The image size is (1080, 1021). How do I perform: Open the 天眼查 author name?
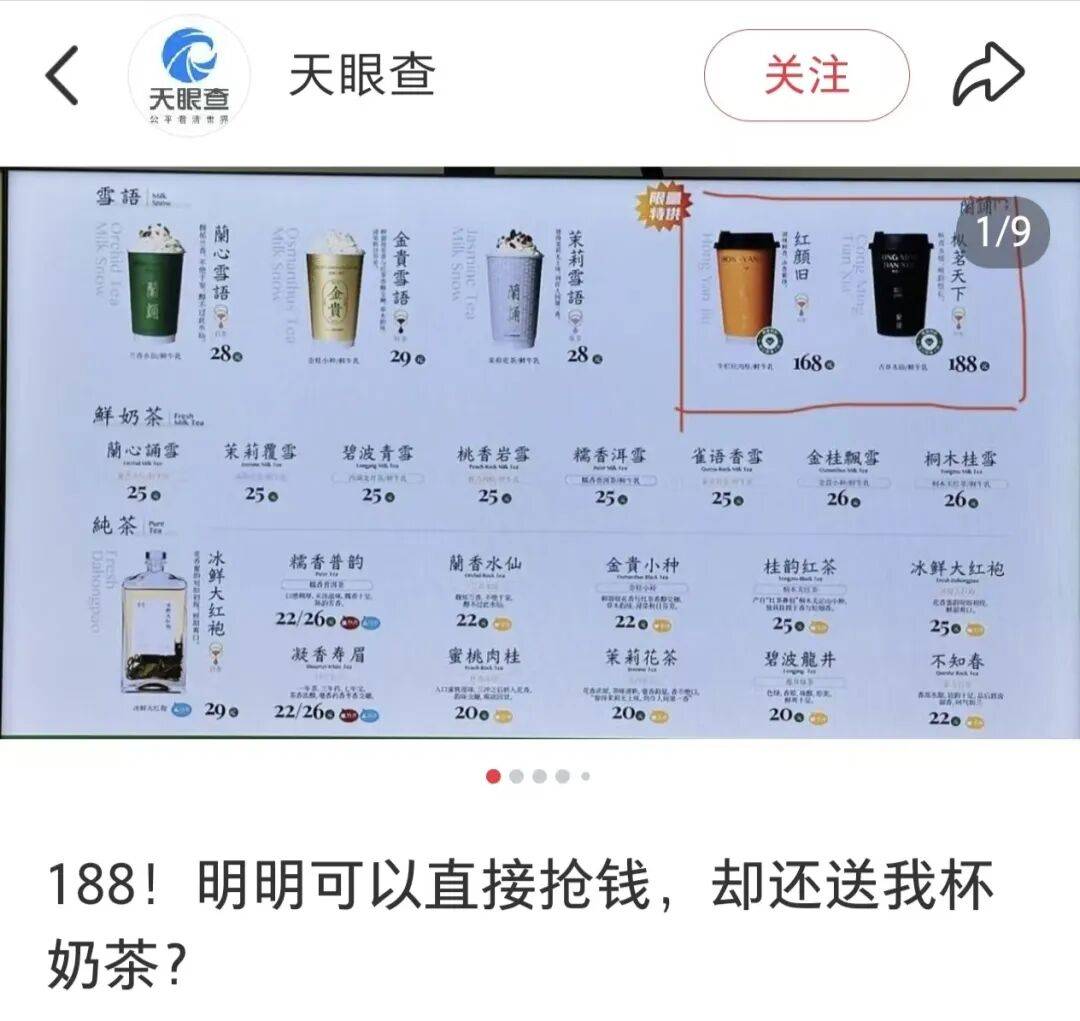click(x=362, y=76)
